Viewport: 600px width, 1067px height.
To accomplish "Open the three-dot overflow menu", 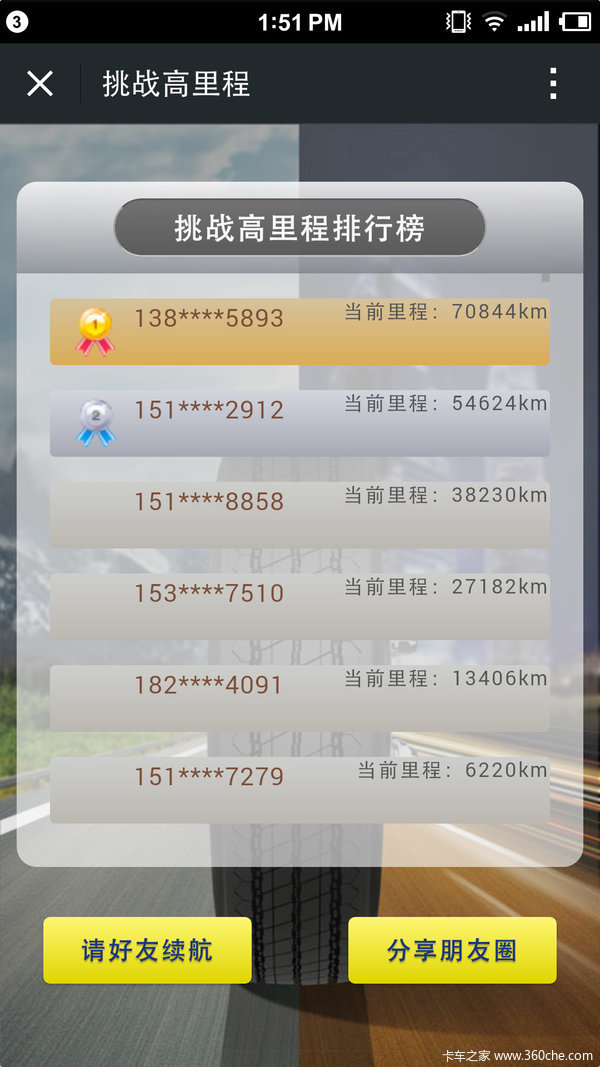I will (553, 84).
